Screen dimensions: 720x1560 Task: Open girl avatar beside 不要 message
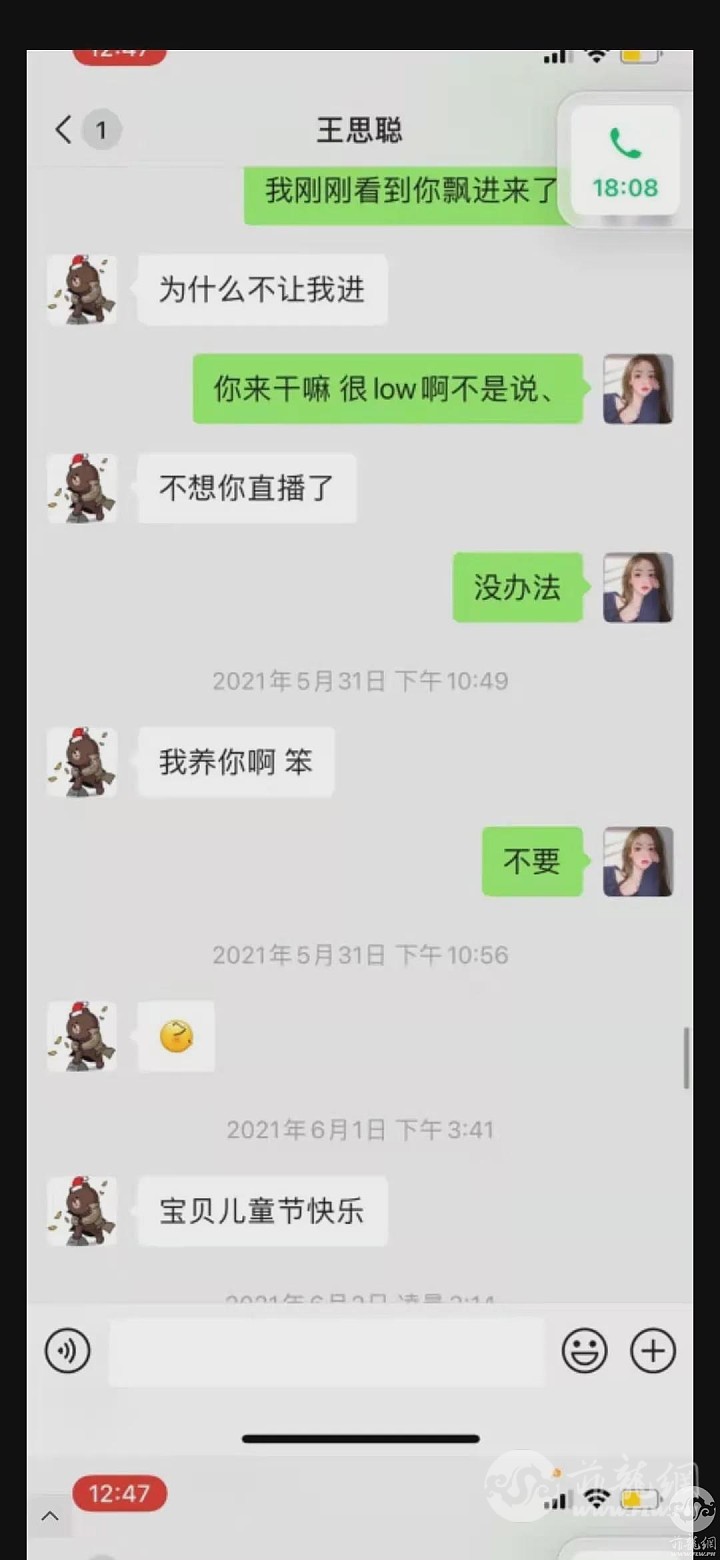coord(638,861)
